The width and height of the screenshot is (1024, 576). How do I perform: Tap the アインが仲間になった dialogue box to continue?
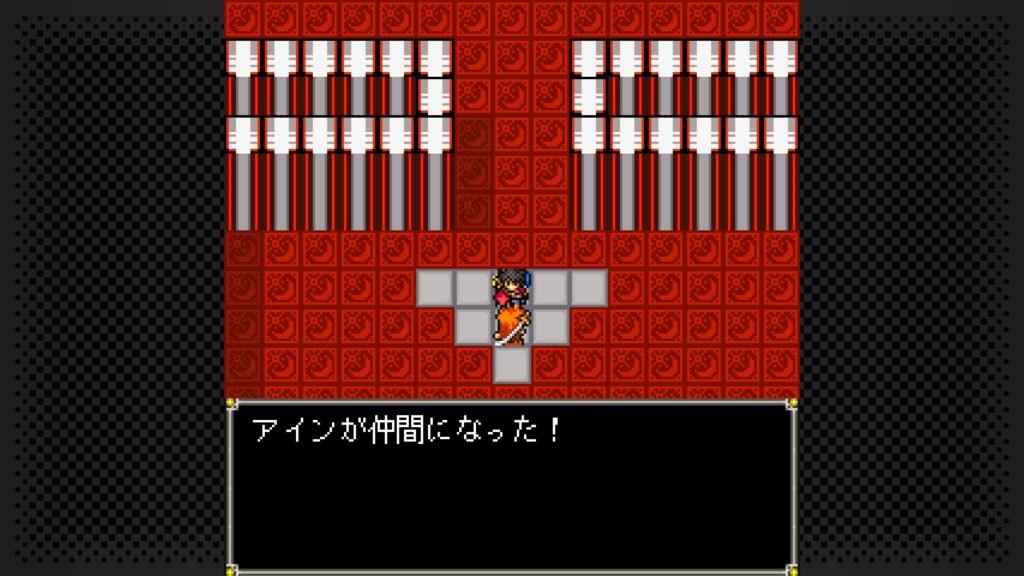tap(511, 485)
